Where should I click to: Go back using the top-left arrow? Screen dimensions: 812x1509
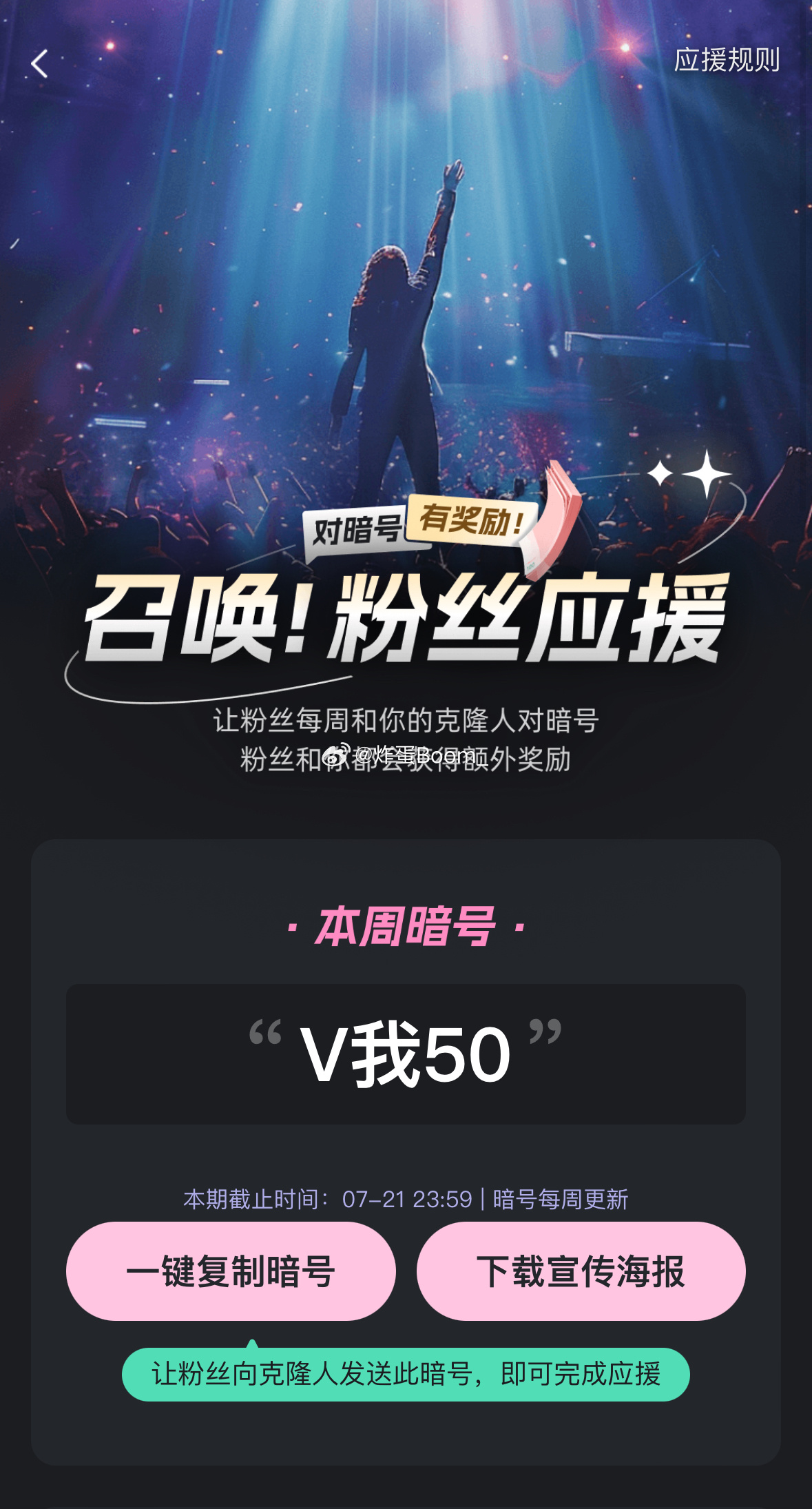click(40, 64)
